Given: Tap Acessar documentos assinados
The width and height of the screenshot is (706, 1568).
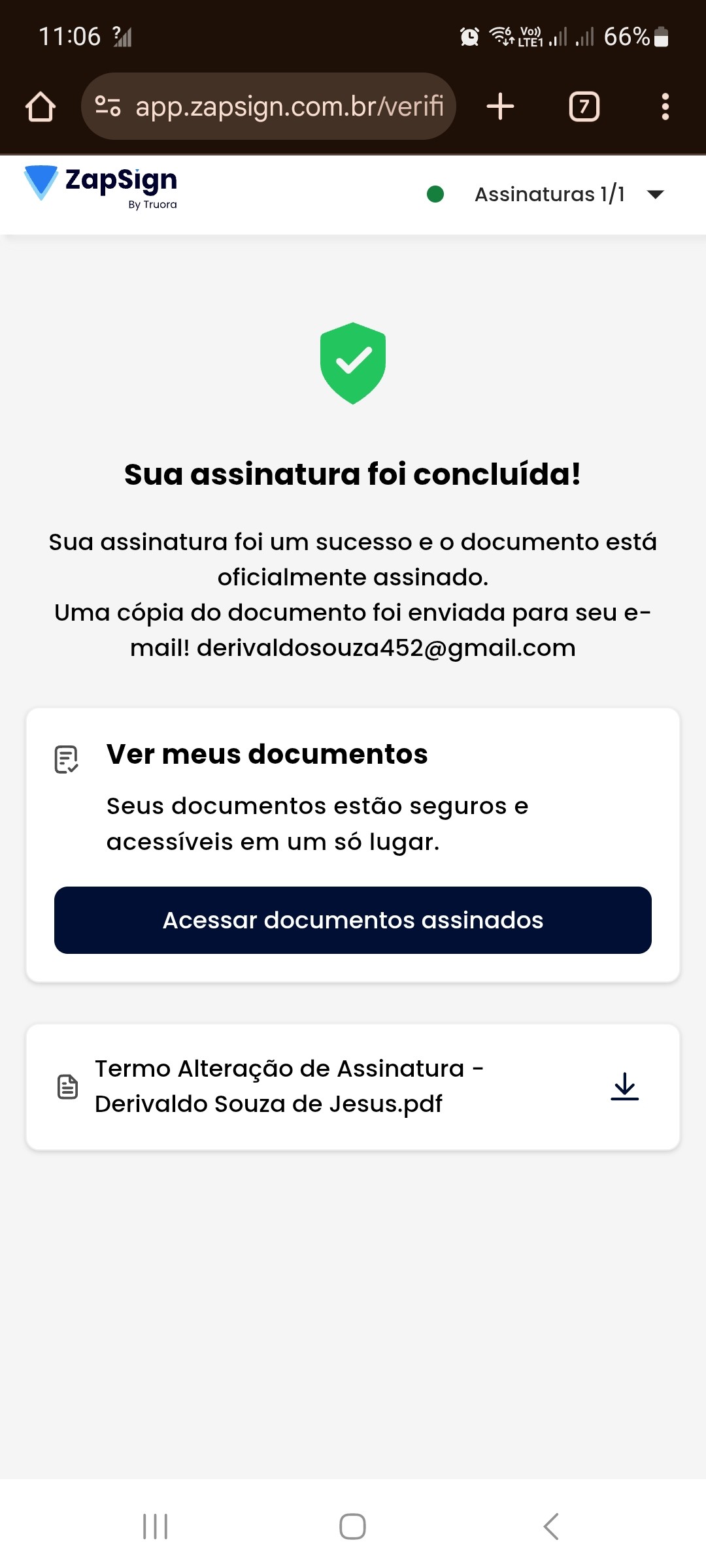Looking at the screenshot, I should pyautogui.click(x=353, y=920).
